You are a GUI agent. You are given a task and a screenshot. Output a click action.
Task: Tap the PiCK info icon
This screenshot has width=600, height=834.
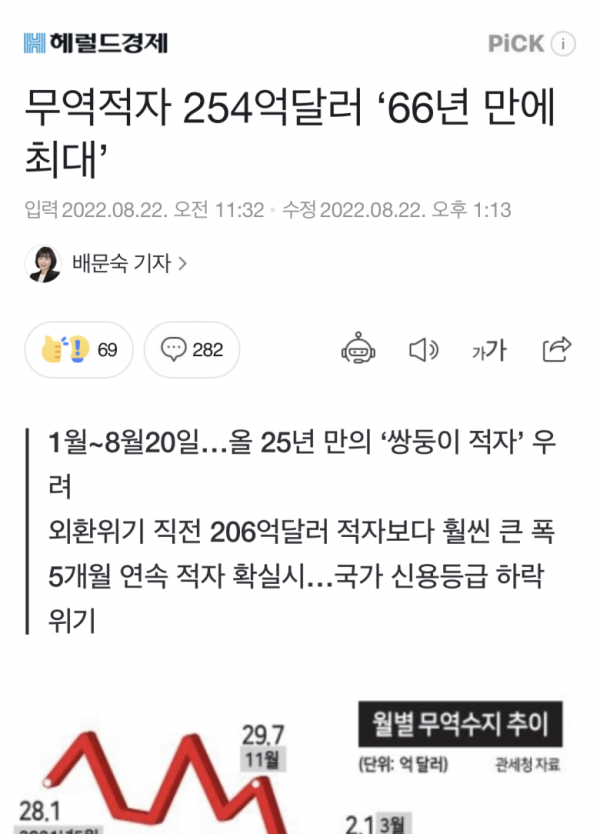tap(564, 43)
